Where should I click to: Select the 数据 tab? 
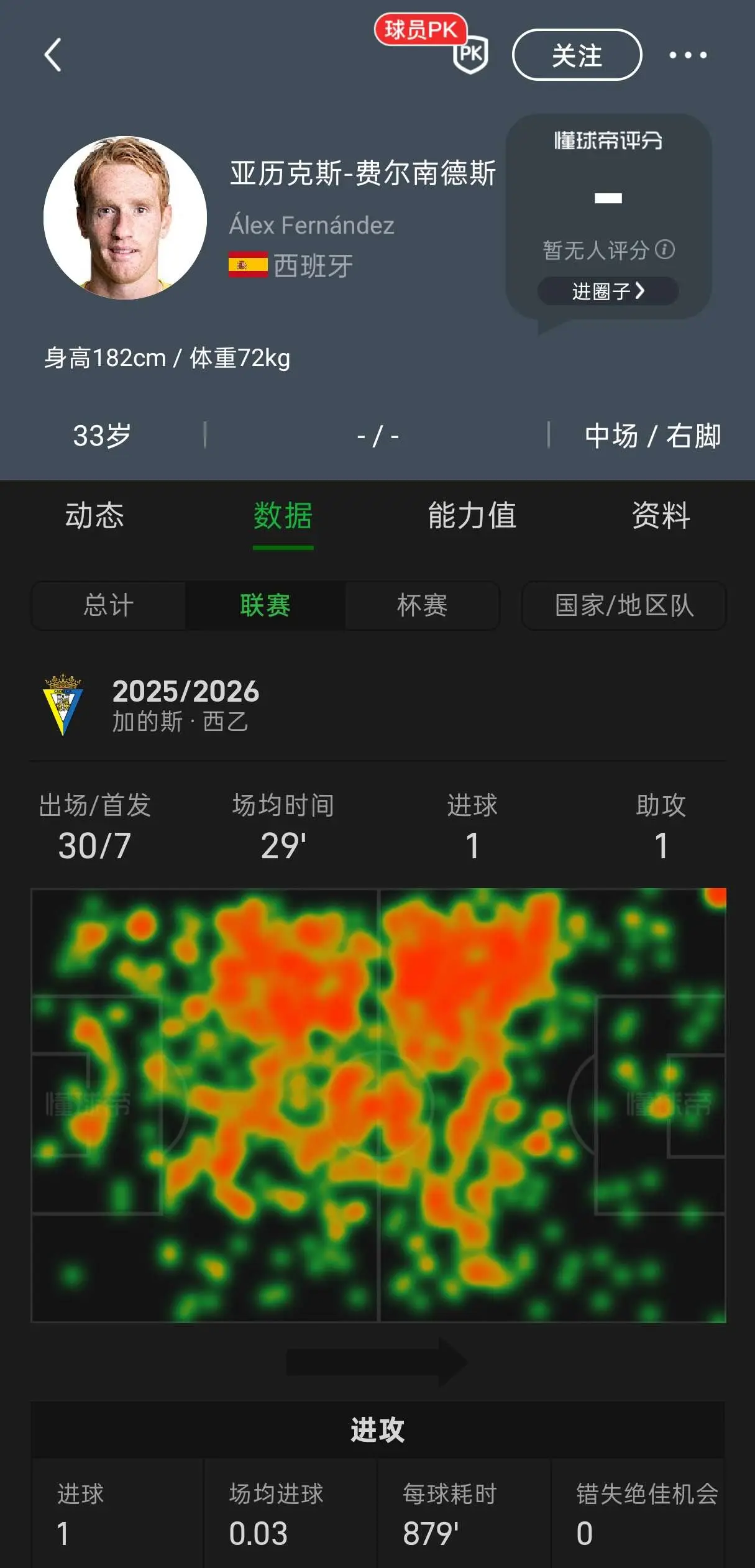tap(283, 516)
